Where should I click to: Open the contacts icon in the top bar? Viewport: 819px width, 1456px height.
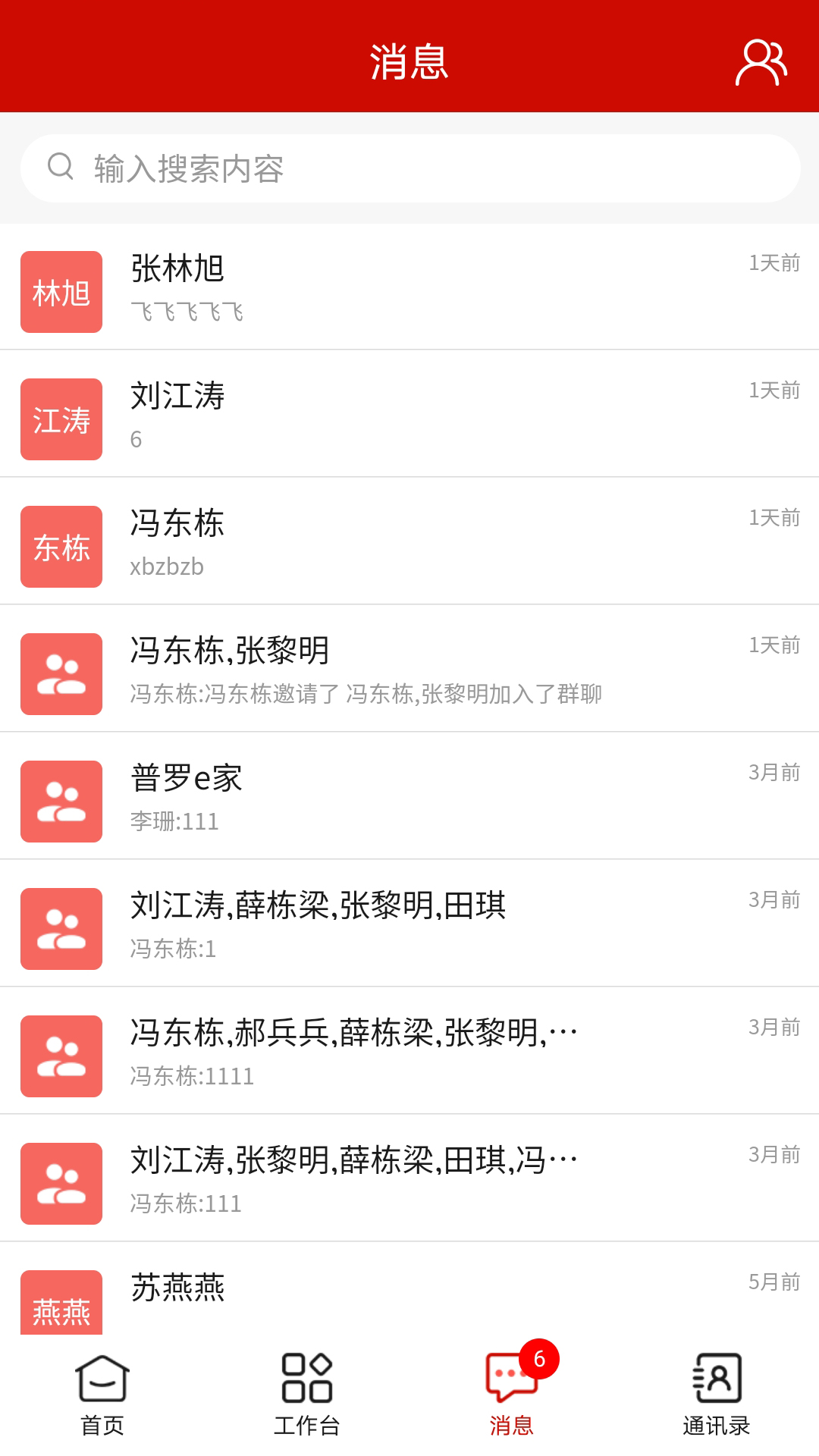(761, 61)
